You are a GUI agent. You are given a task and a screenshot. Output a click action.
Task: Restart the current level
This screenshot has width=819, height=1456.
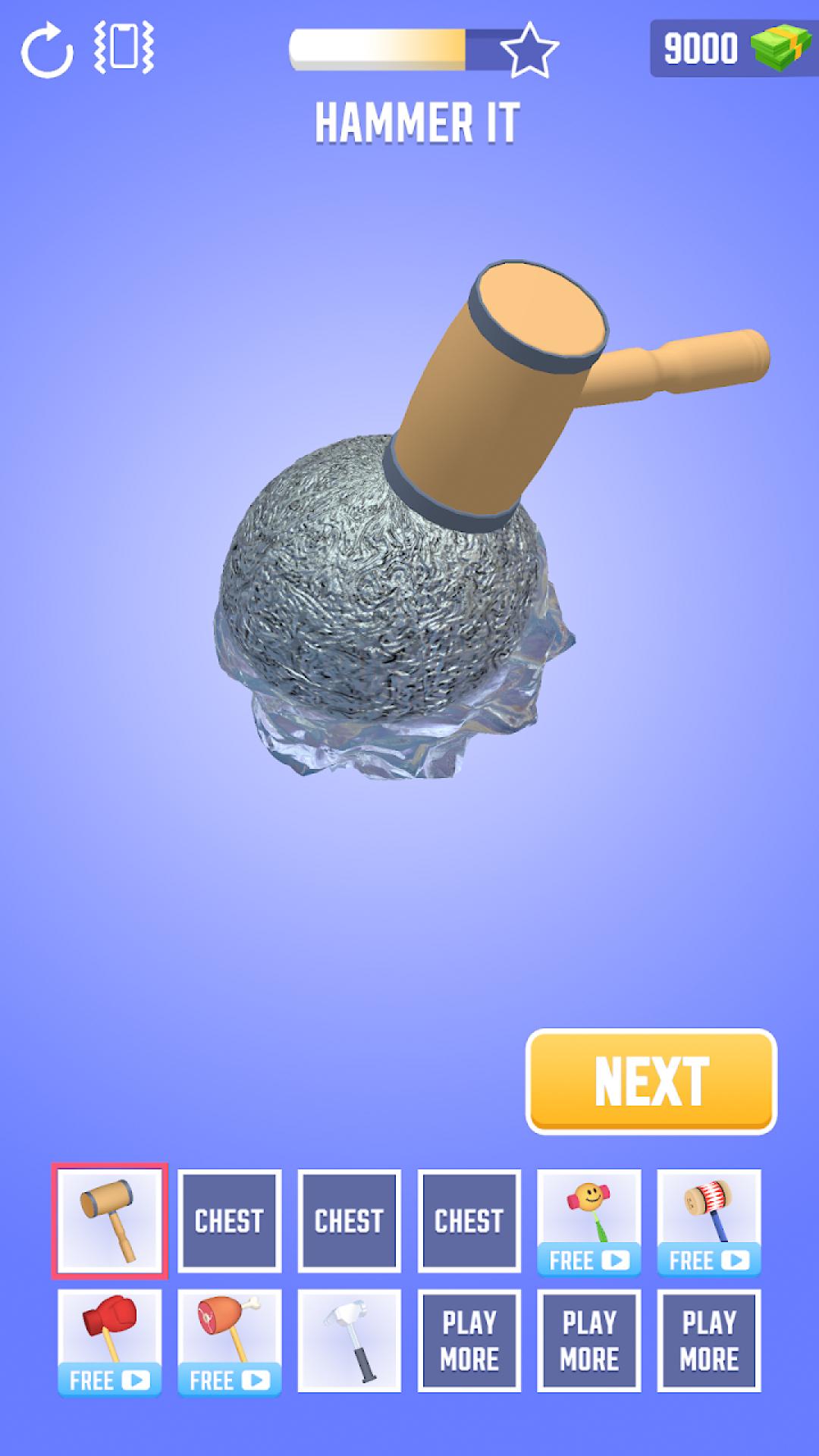pos(47,52)
